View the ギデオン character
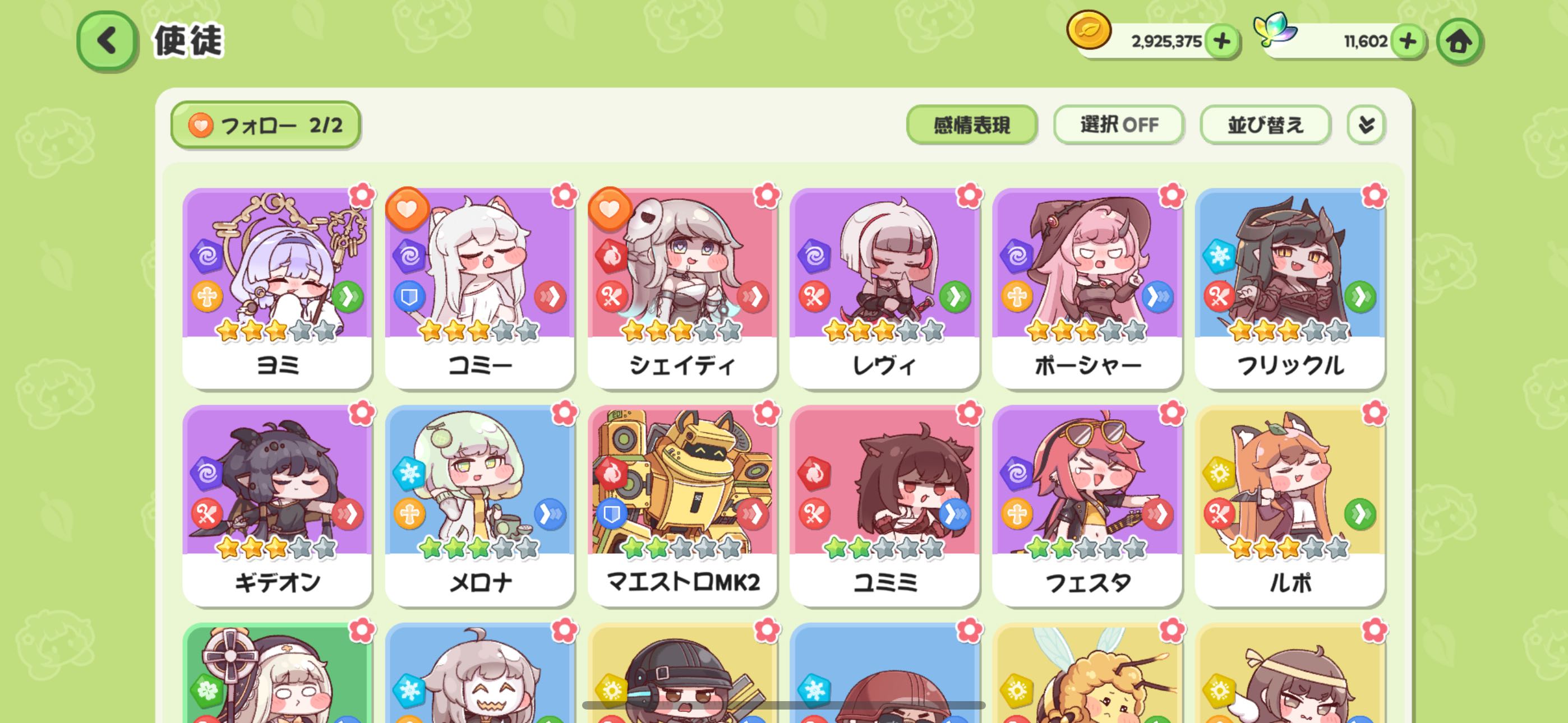The height and width of the screenshot is (723, 1568). (x=277, y=505)
